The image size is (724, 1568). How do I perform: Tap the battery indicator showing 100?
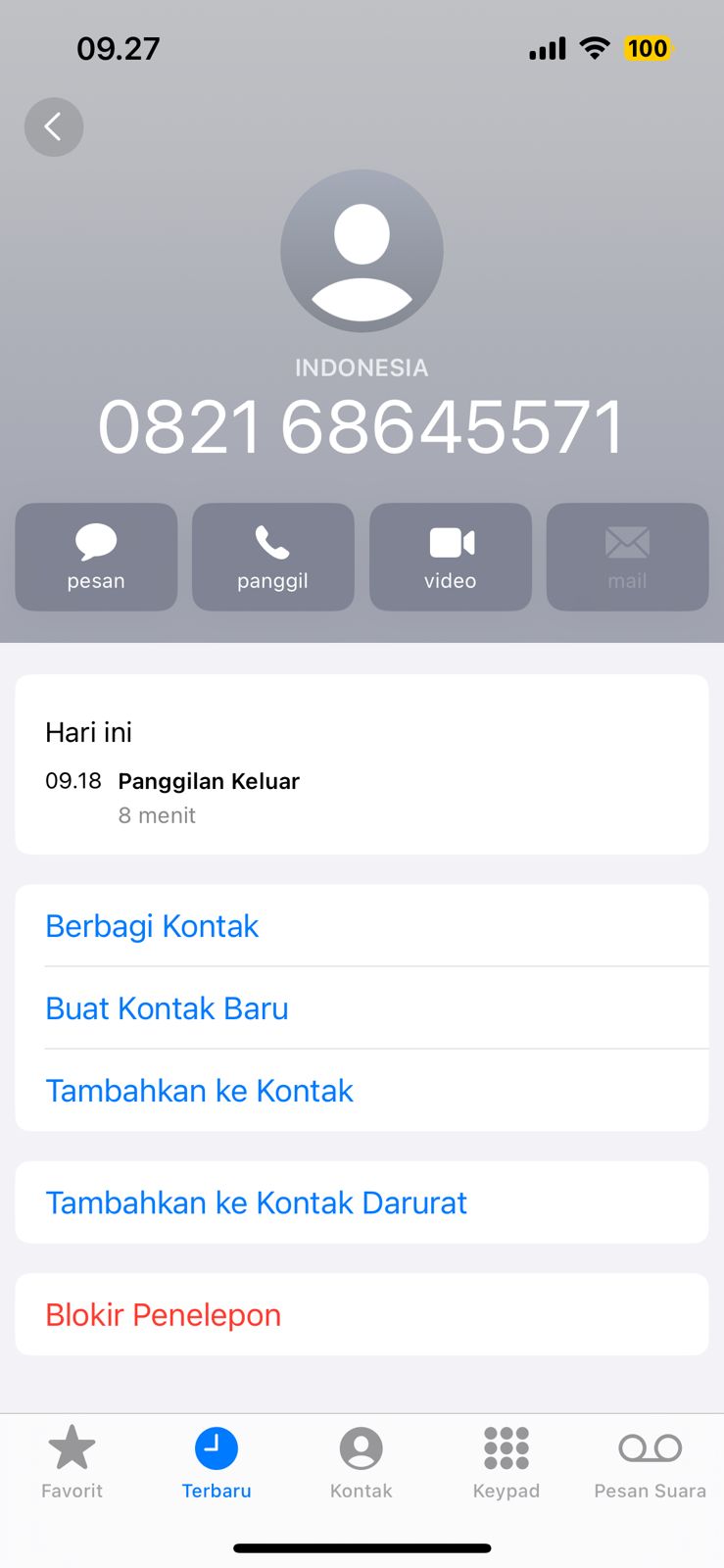point(647,48)
